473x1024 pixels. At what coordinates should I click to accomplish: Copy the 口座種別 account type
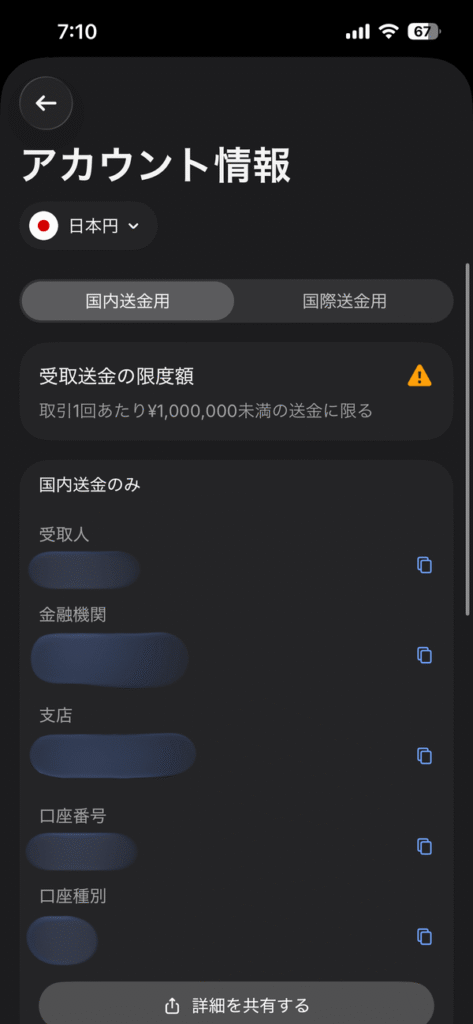click(x=425, y=936)
